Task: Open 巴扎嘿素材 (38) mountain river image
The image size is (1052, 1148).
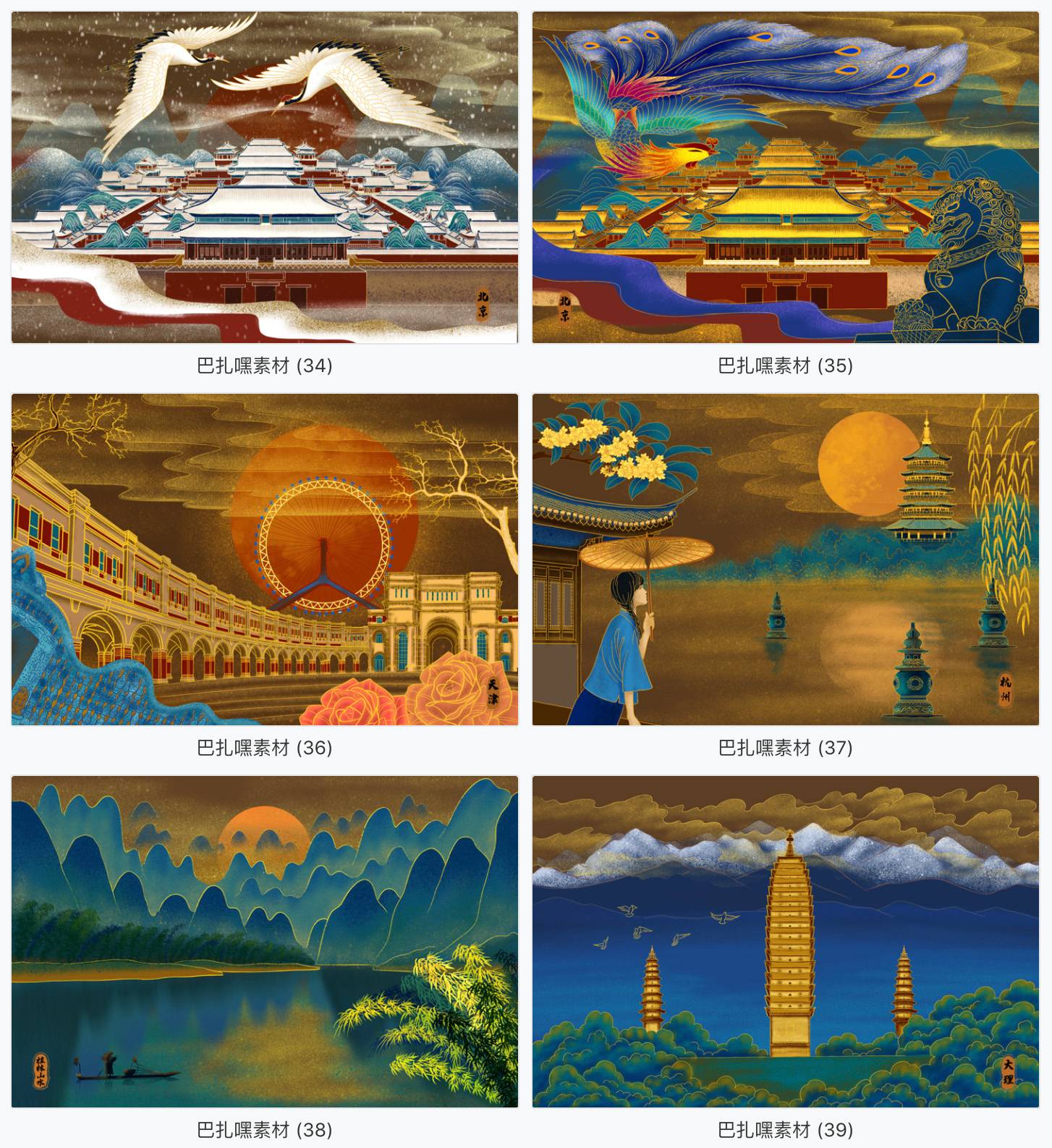Action: coord(265,941)
